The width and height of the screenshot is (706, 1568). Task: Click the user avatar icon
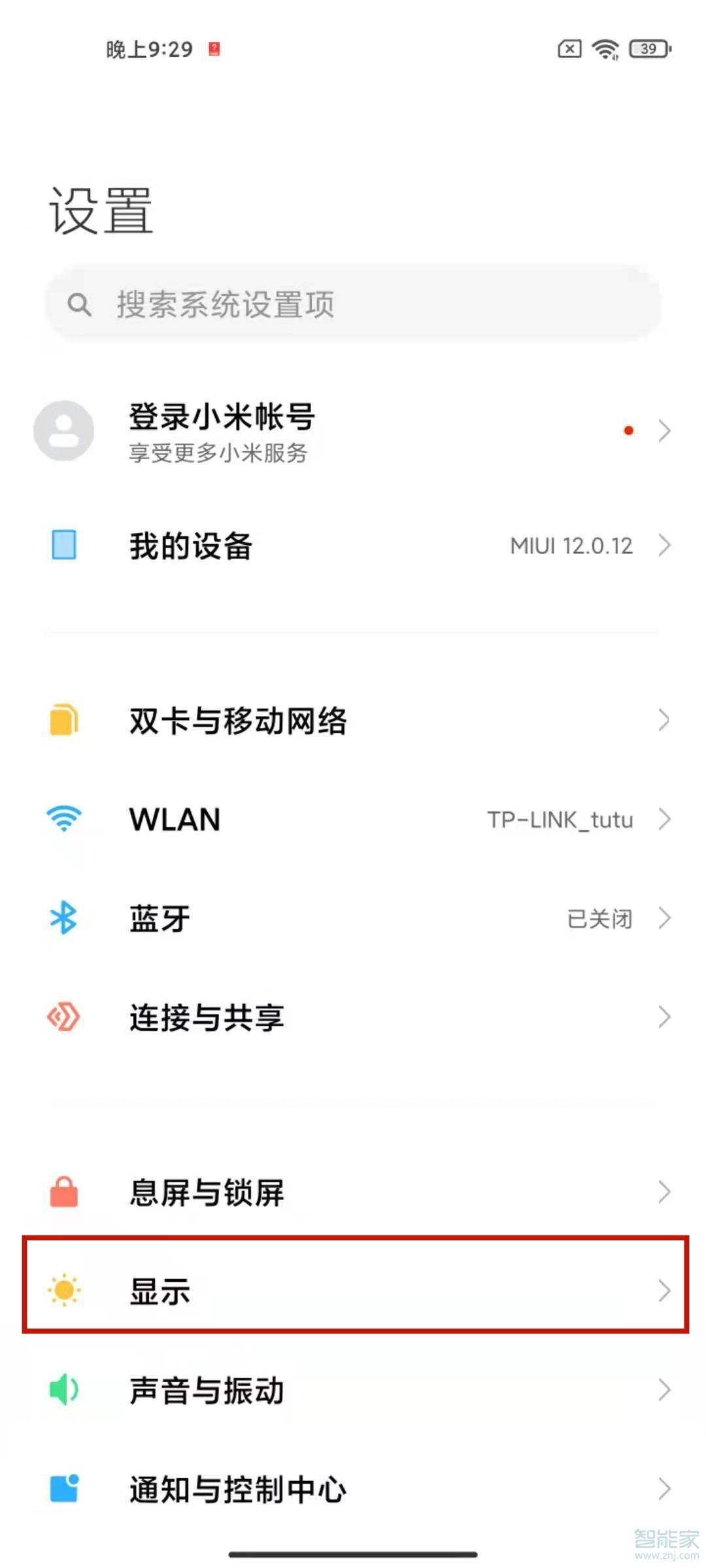point(63,431)
